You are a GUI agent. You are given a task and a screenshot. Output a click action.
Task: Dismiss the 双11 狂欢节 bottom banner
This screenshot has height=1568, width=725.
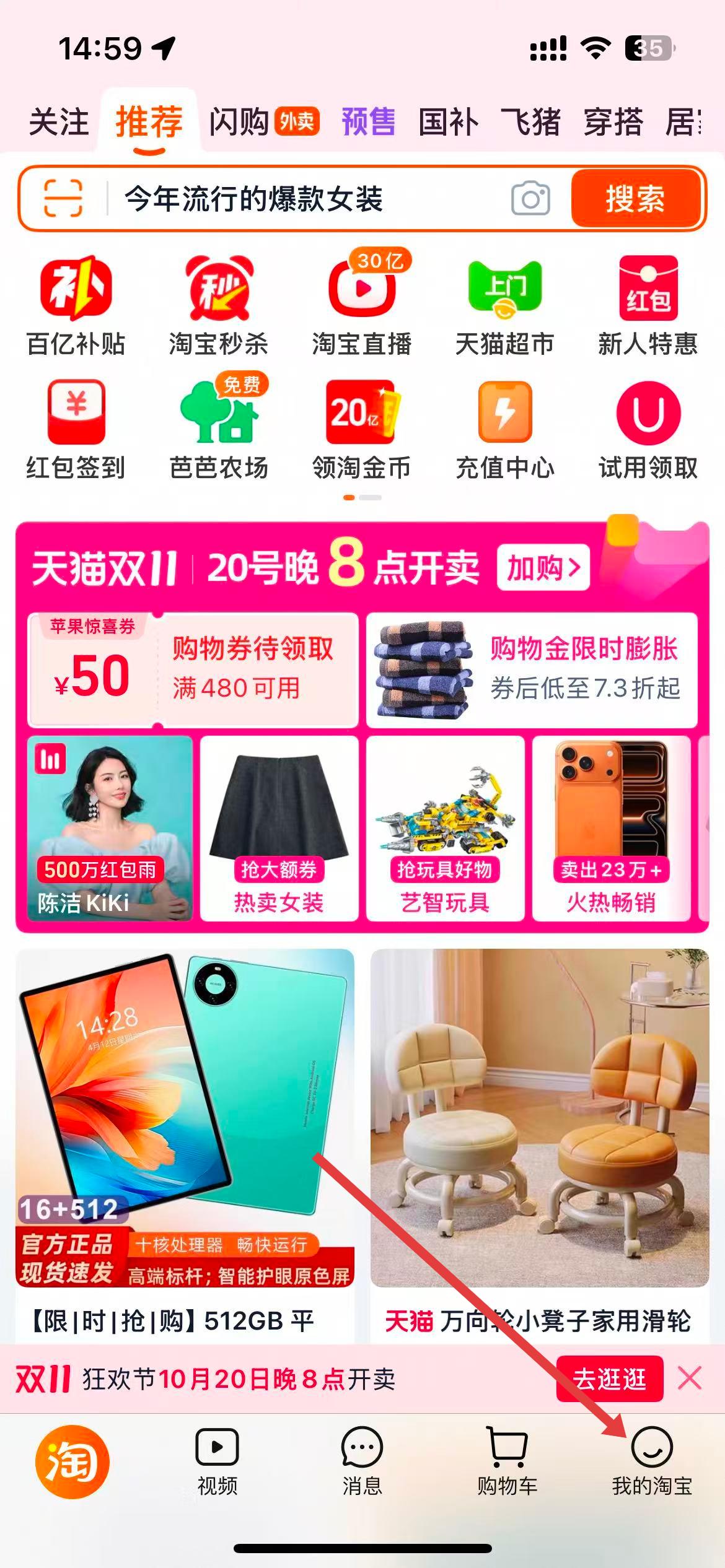[x=690, y=1379]
